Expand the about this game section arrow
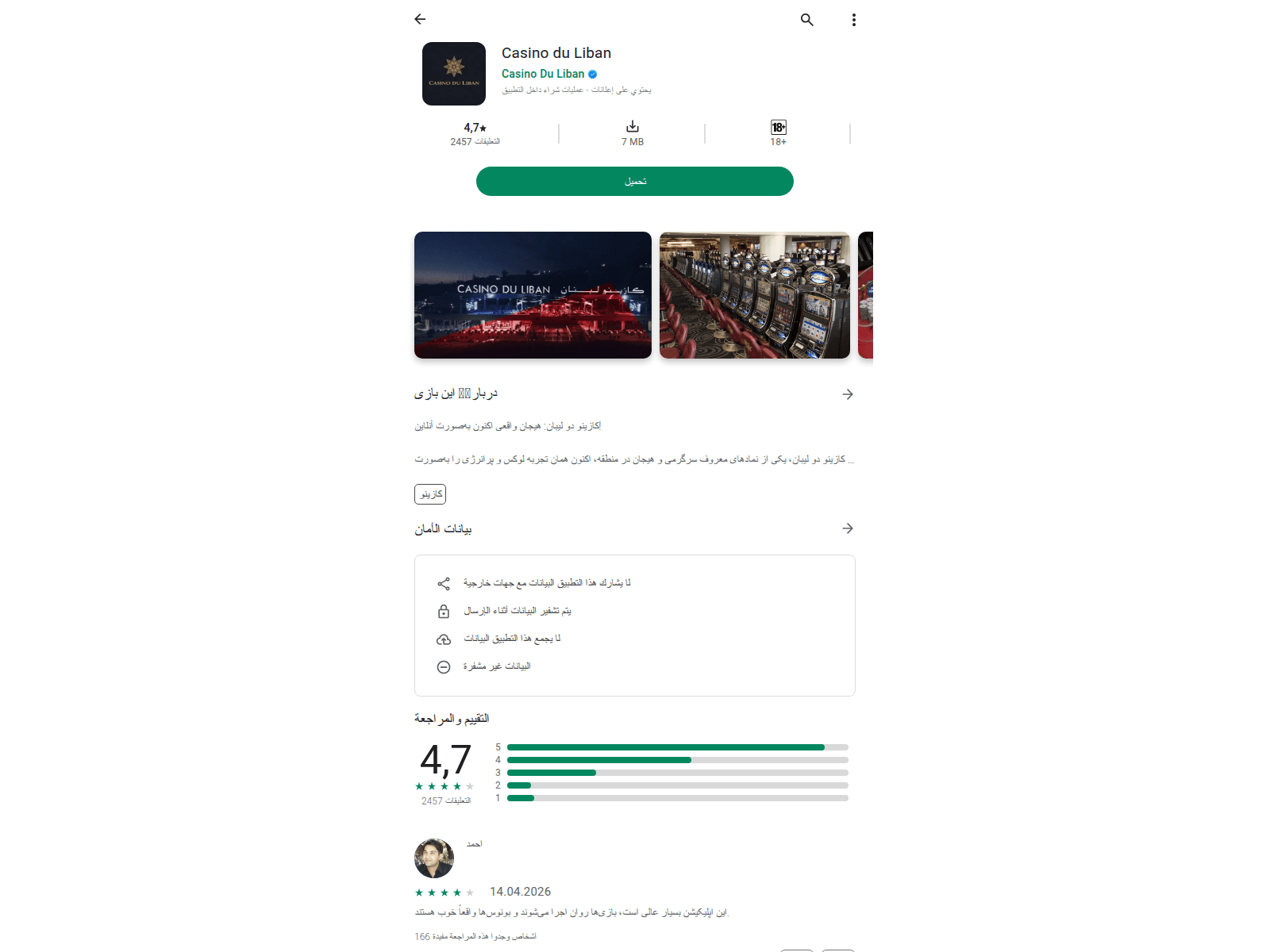Screen dimensions: 1270x952 coord(847,394)
